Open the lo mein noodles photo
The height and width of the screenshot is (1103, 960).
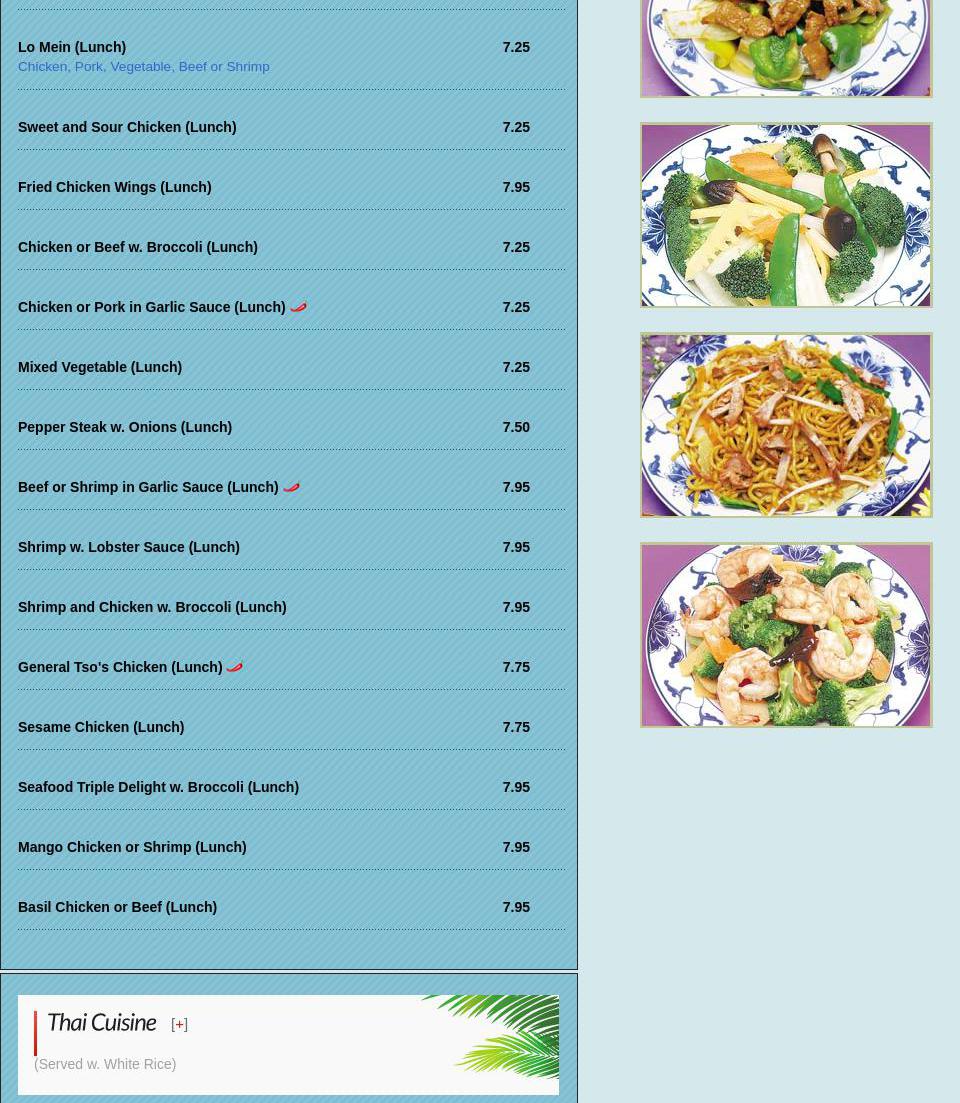click(786, 425)
